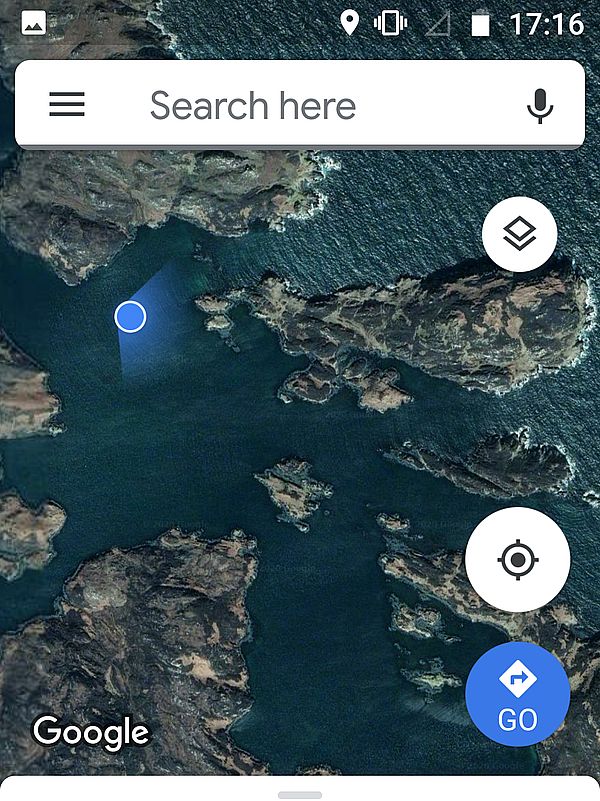
Task: Open the map layers selector
Action: [x=519, y=235]
